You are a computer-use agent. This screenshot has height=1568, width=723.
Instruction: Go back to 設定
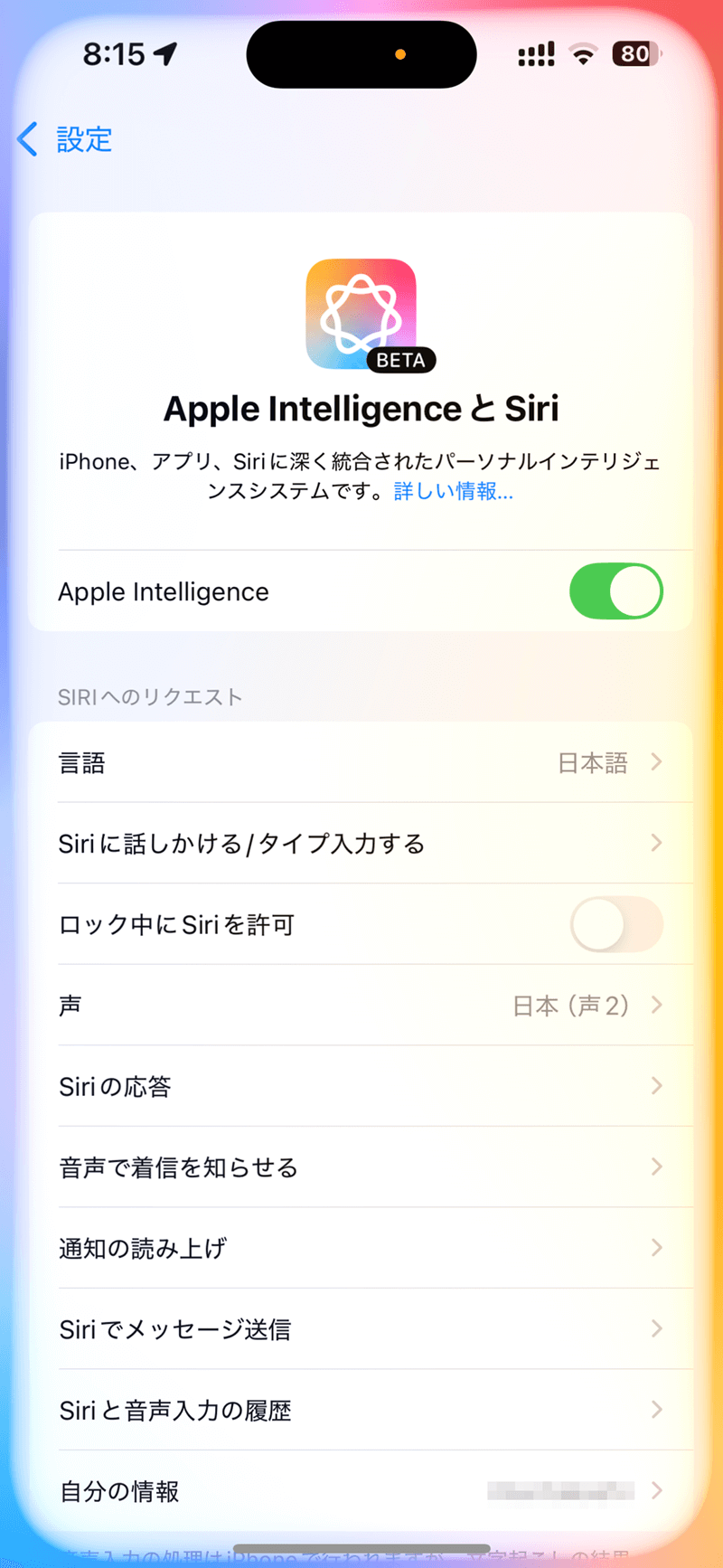point(64,139)
